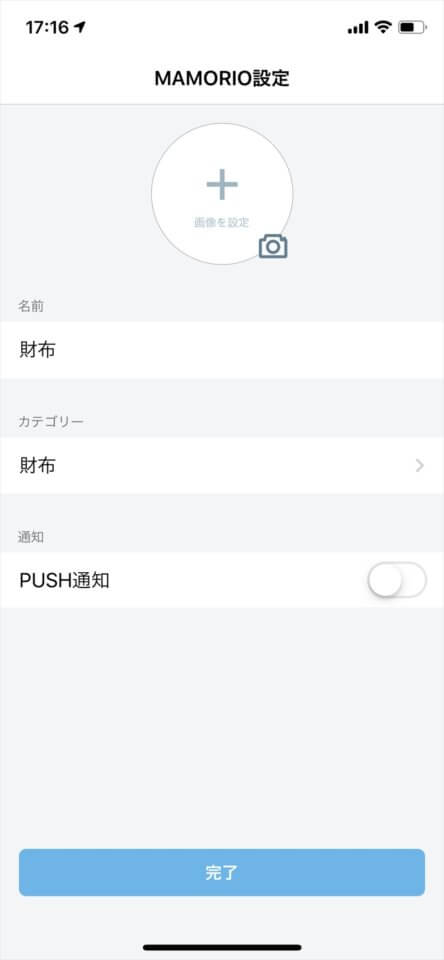Tap the 完了 button to finish setup

(222, 872)
